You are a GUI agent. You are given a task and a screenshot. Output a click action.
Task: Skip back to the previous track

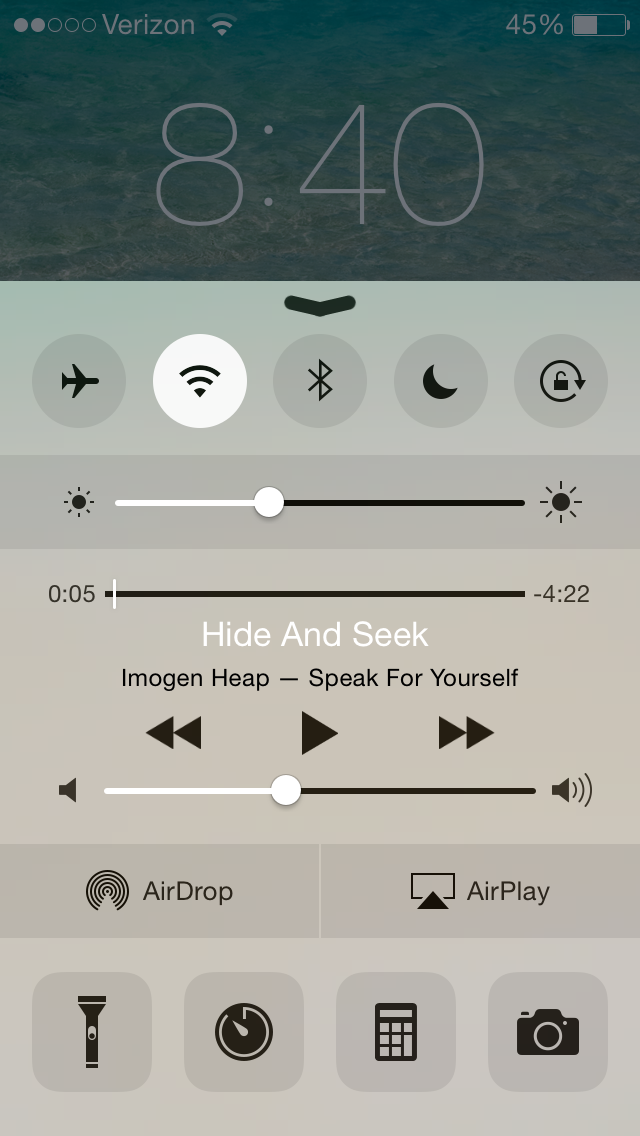point(173,733)
